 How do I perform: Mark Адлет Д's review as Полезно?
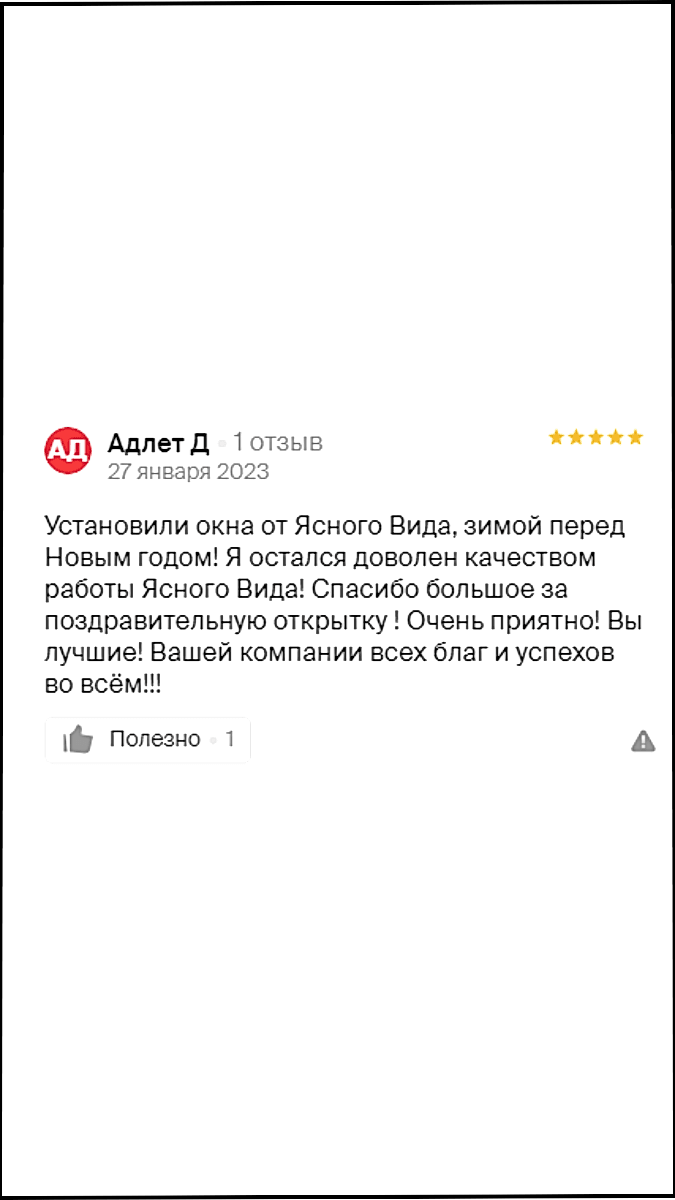pos(147,740)
